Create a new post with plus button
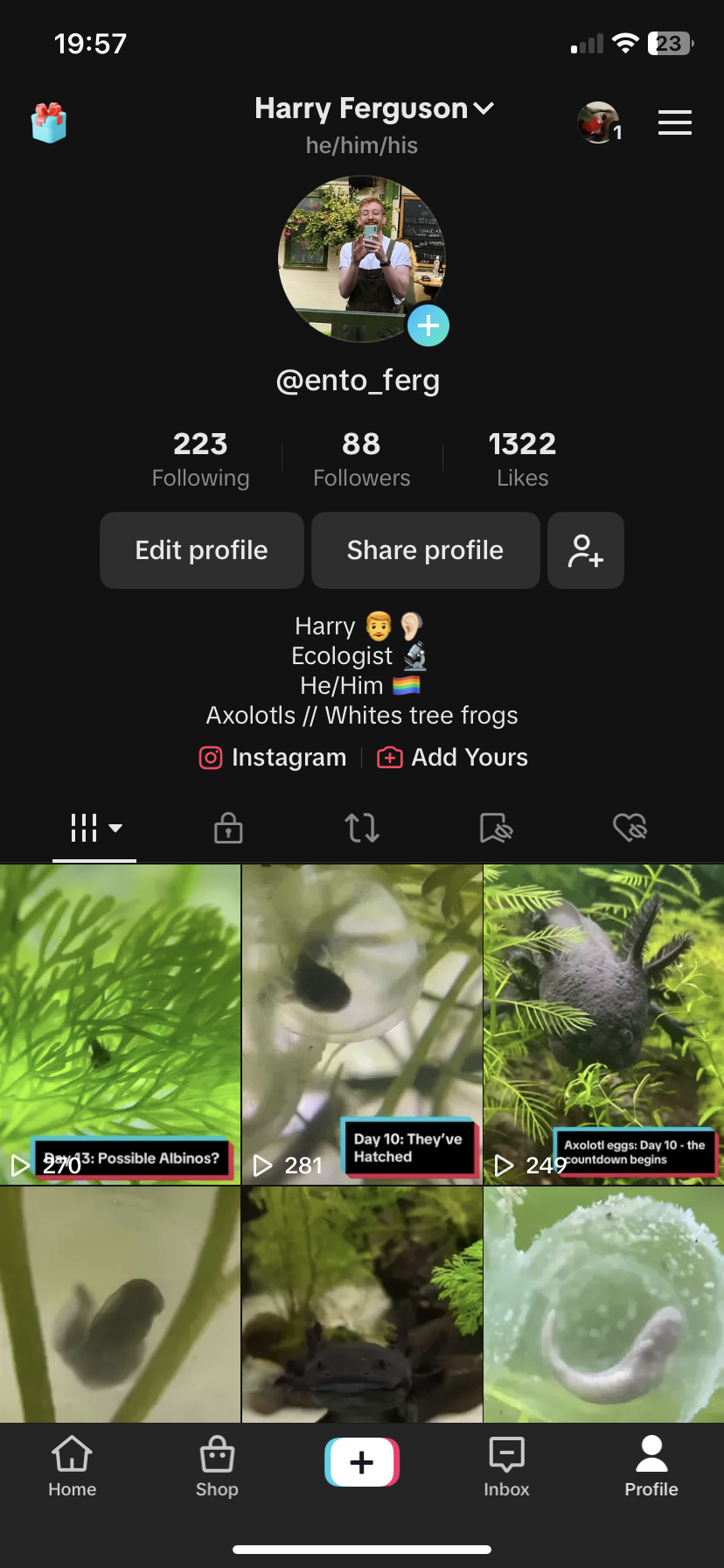Screen dimensions: 724x1568 pyautogui.click(x=362, y=1462)
